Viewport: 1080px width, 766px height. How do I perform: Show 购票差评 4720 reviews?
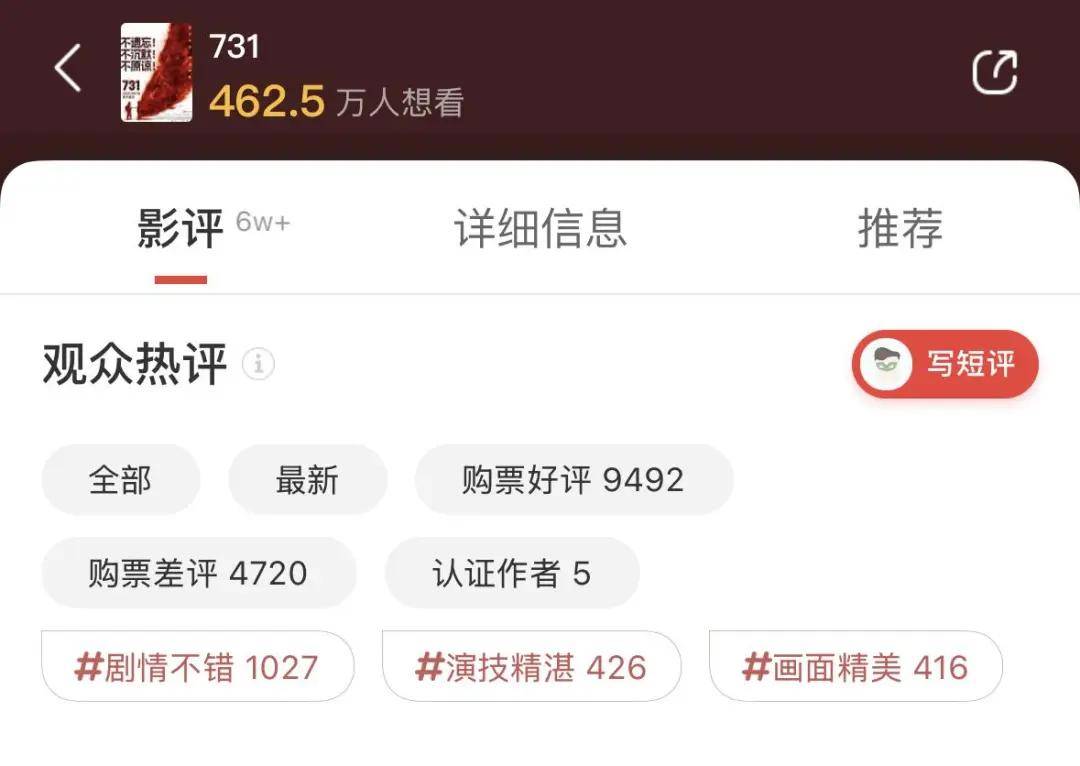click(198, 573)
